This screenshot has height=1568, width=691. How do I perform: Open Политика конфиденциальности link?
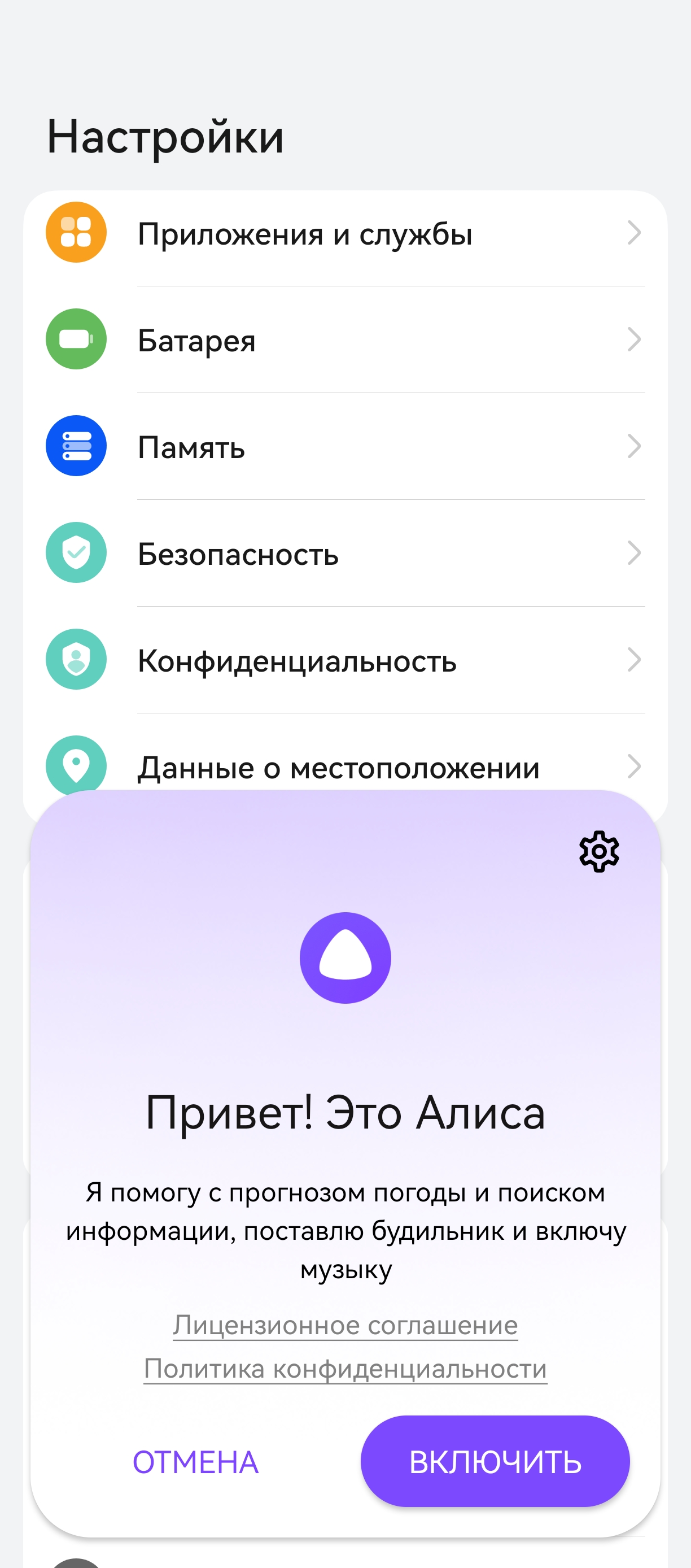coord(345,1369)
